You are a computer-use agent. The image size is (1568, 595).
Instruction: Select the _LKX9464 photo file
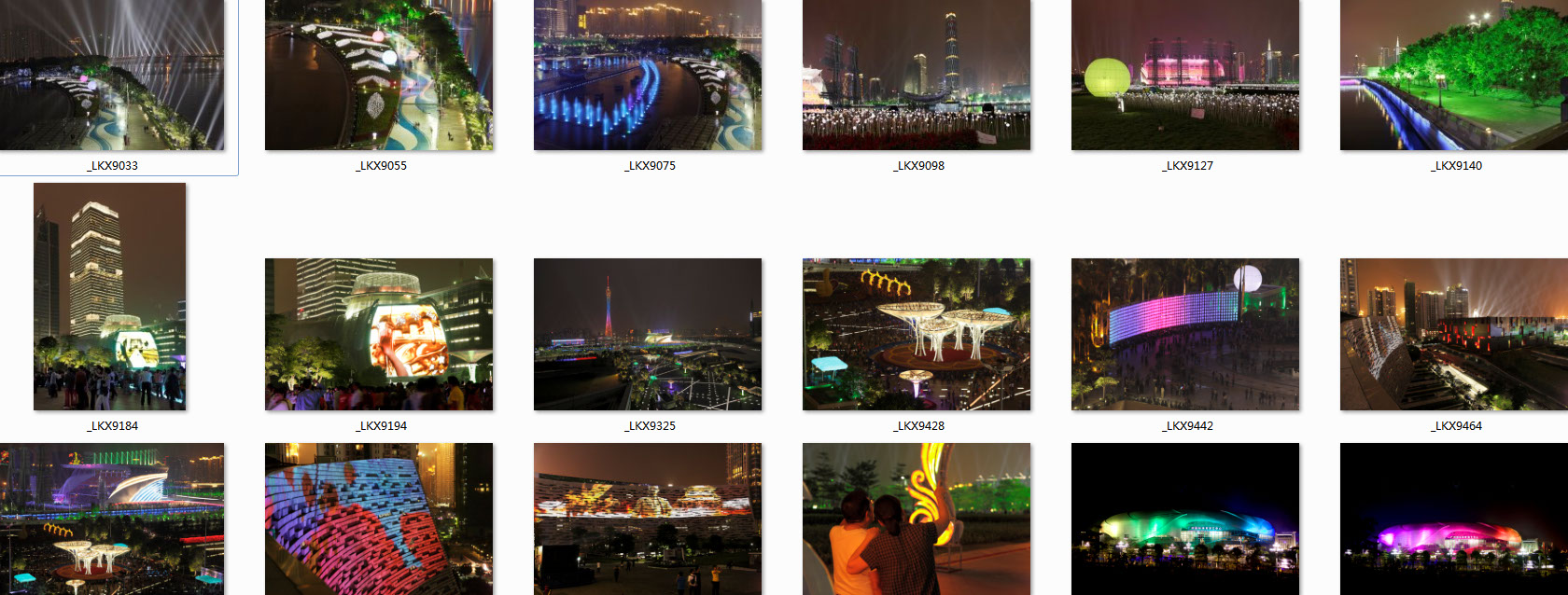(1454, 334)
